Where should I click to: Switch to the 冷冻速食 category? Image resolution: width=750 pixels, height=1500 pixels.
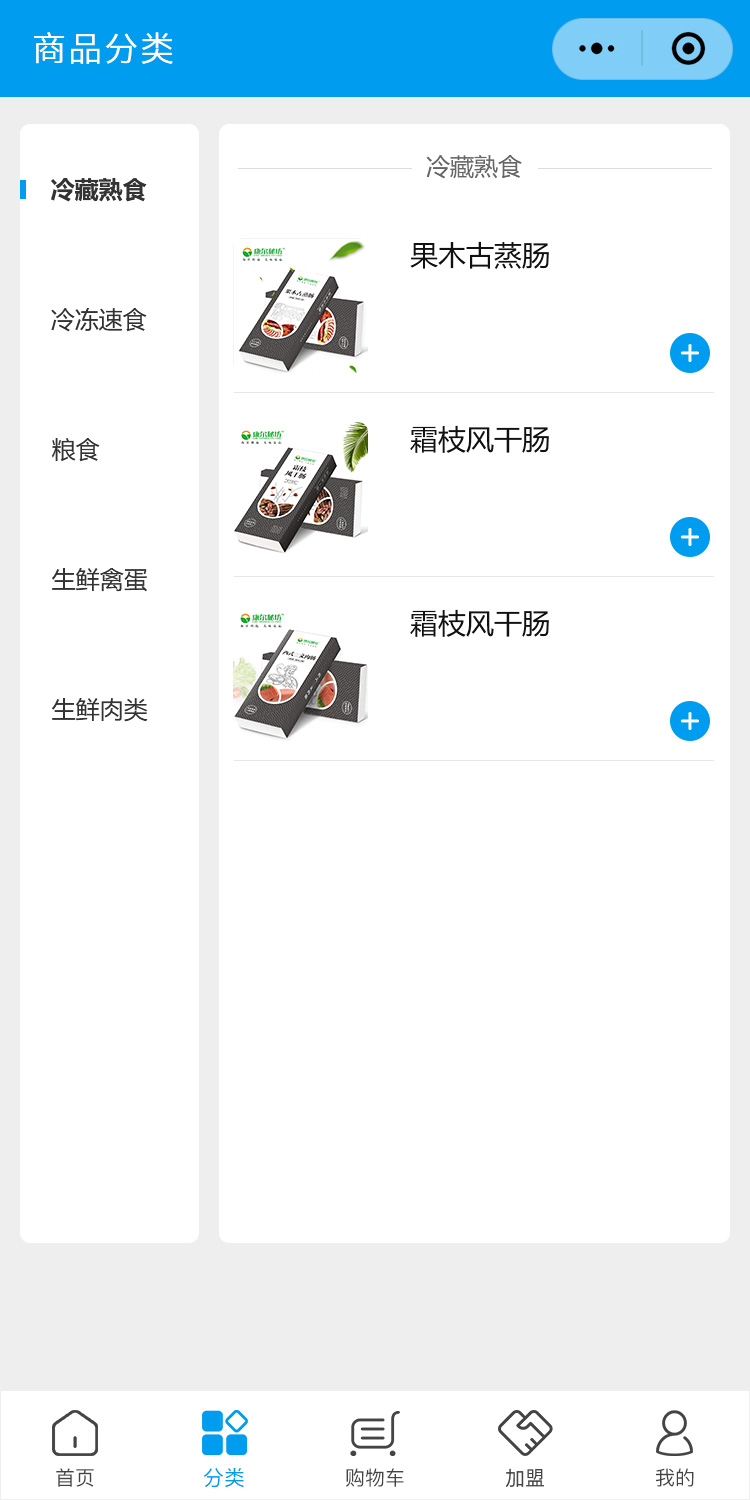tap(99, 320)
